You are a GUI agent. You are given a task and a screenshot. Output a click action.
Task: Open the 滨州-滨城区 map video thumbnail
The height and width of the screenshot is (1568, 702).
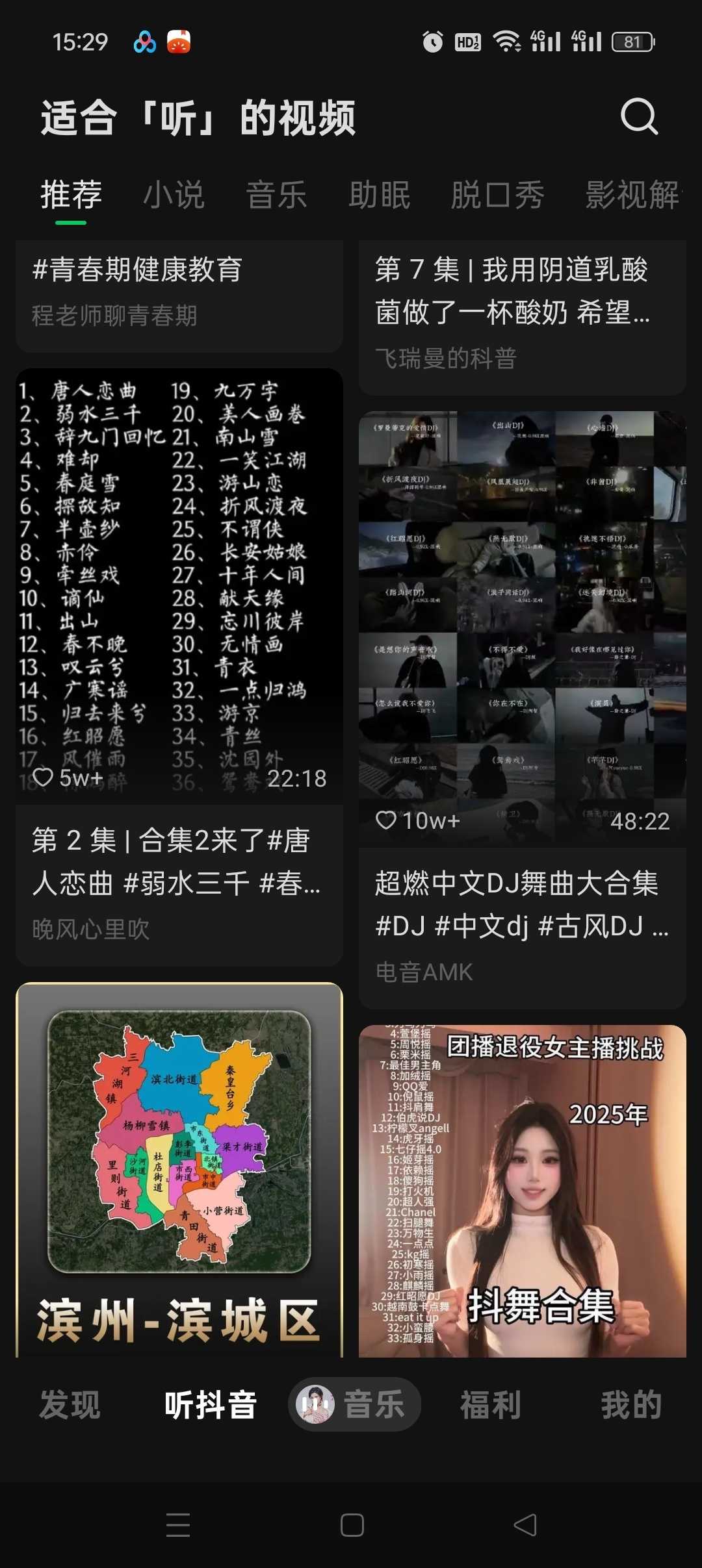click(179, 1169)
